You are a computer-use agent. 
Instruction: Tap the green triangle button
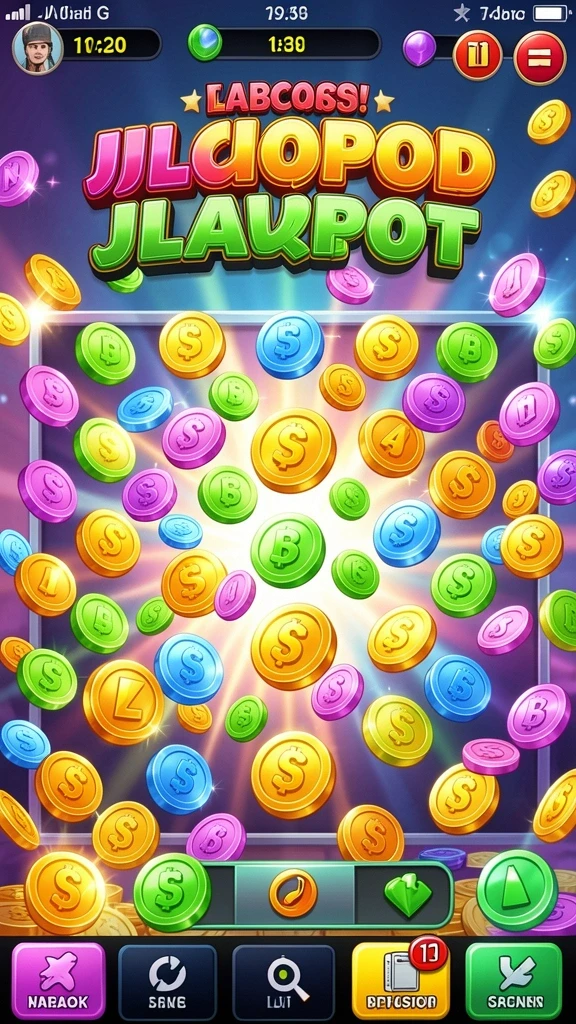pos(517,889)
